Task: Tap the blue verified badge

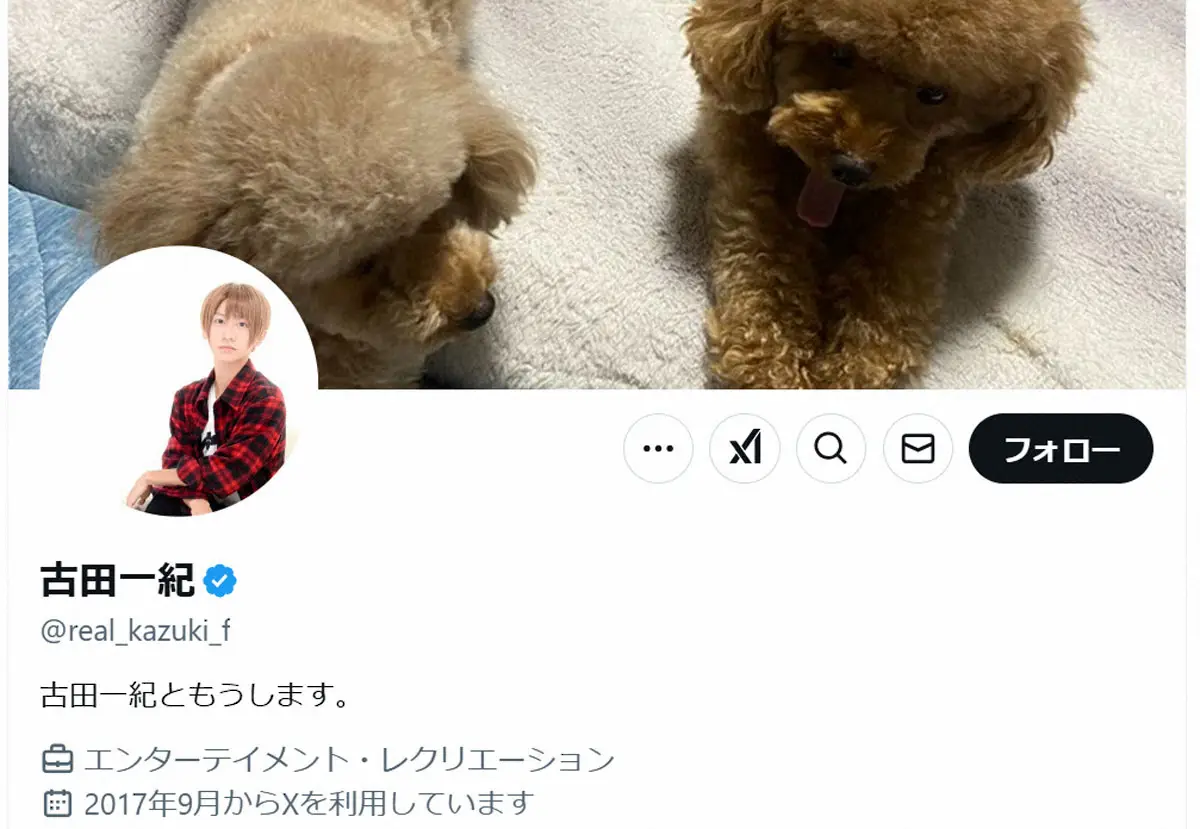Action: click(x=220, y=580)
